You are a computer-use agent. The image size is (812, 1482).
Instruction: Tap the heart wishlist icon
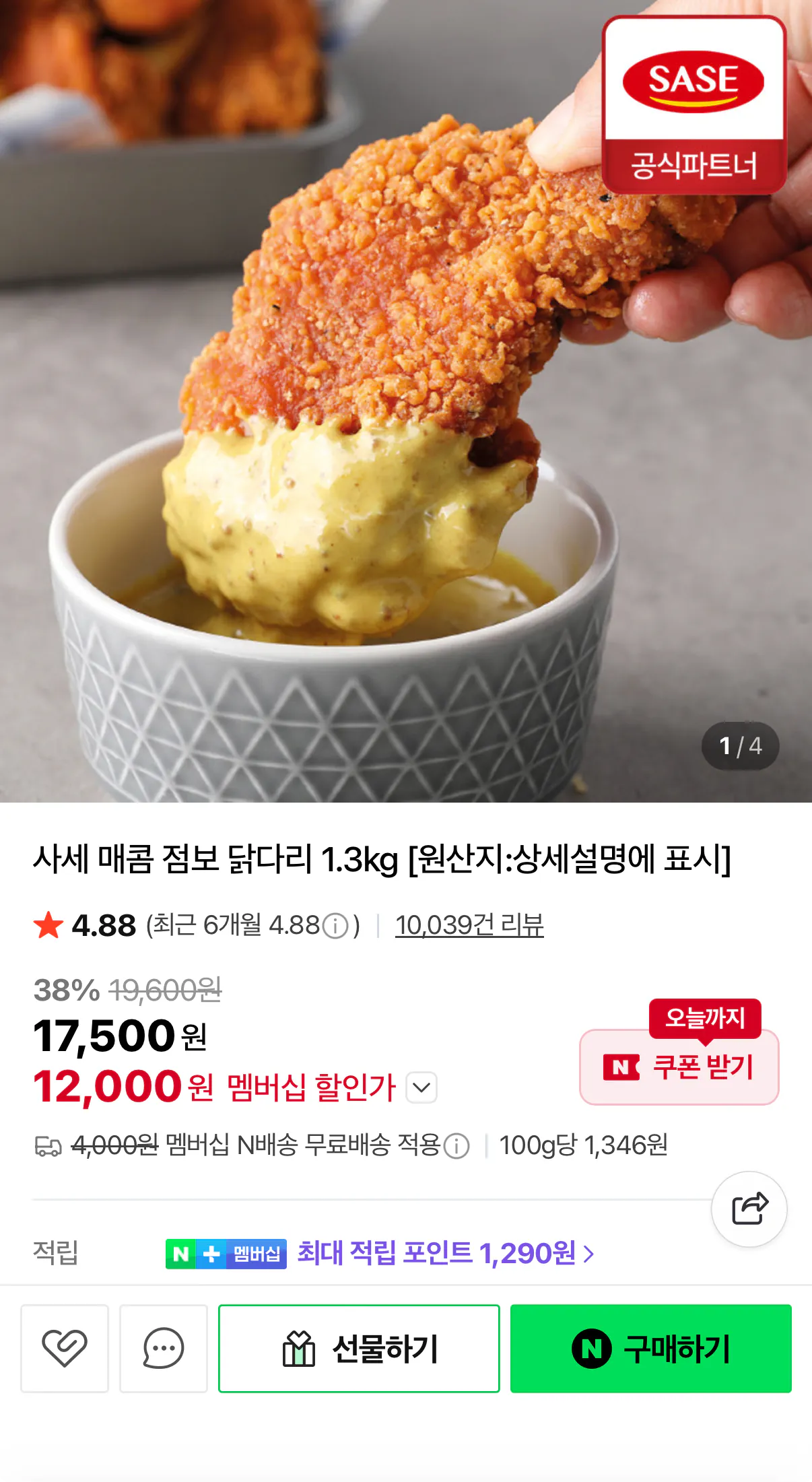(65, 1349)
